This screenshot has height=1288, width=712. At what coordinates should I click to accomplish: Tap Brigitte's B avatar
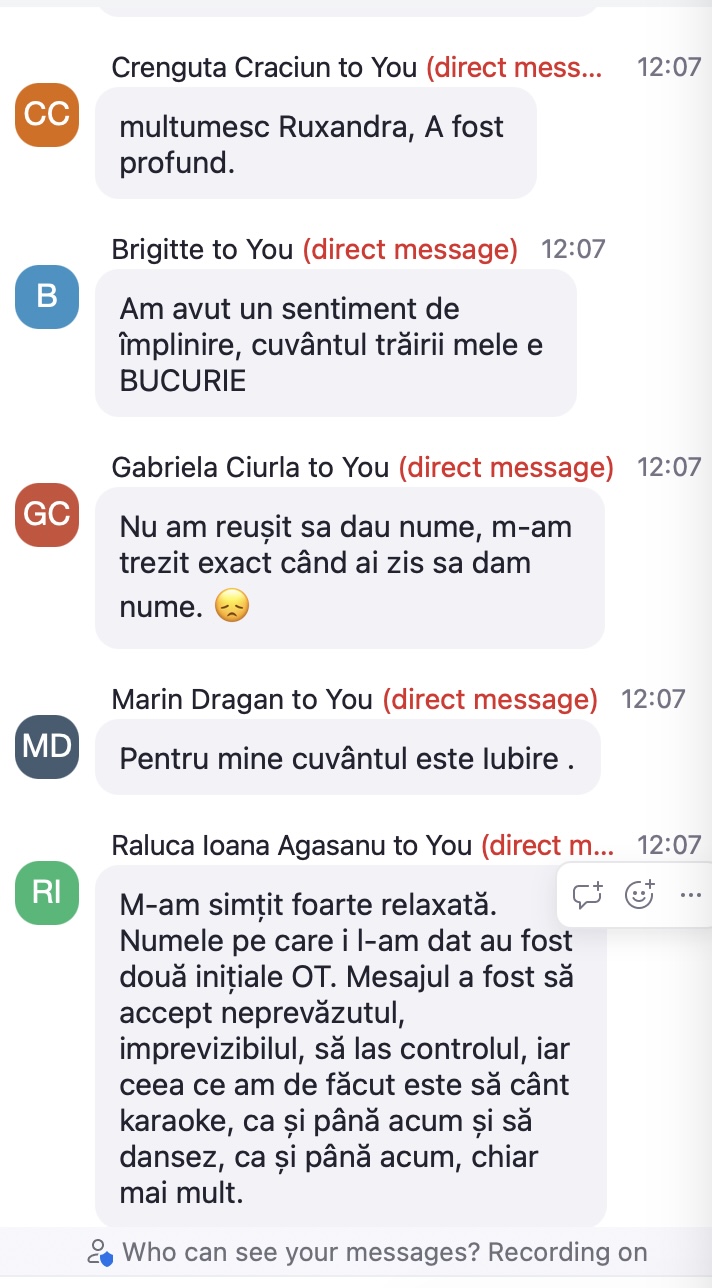pos(47,297)
